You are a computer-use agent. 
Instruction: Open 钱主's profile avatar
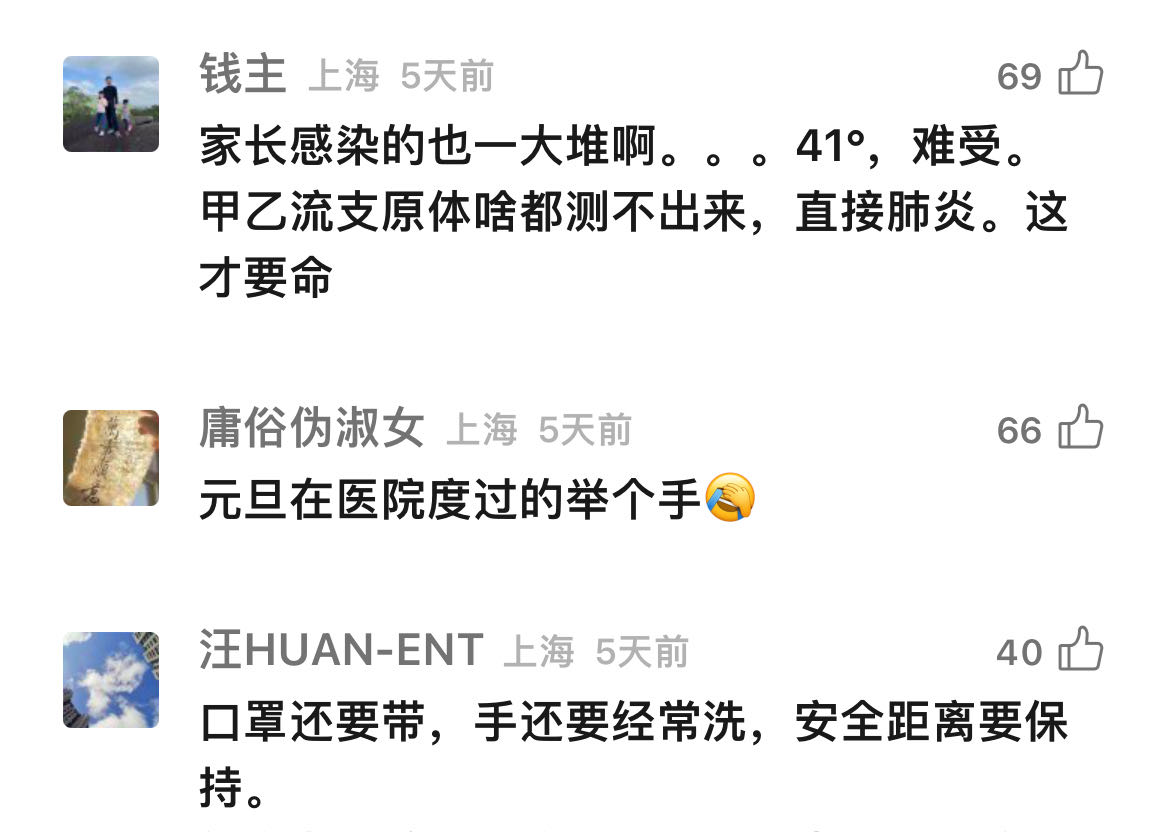111,104
